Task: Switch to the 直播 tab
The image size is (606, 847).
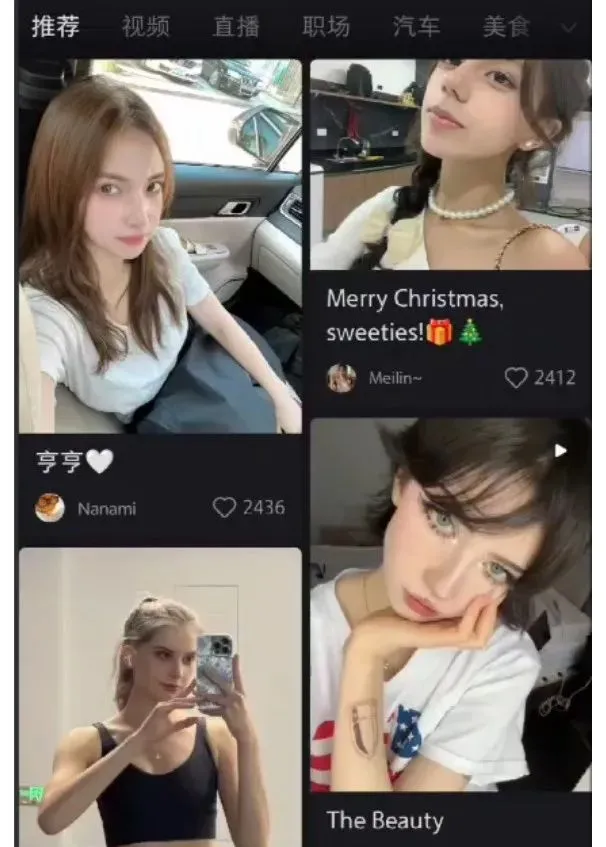Action: coord(236,27)
